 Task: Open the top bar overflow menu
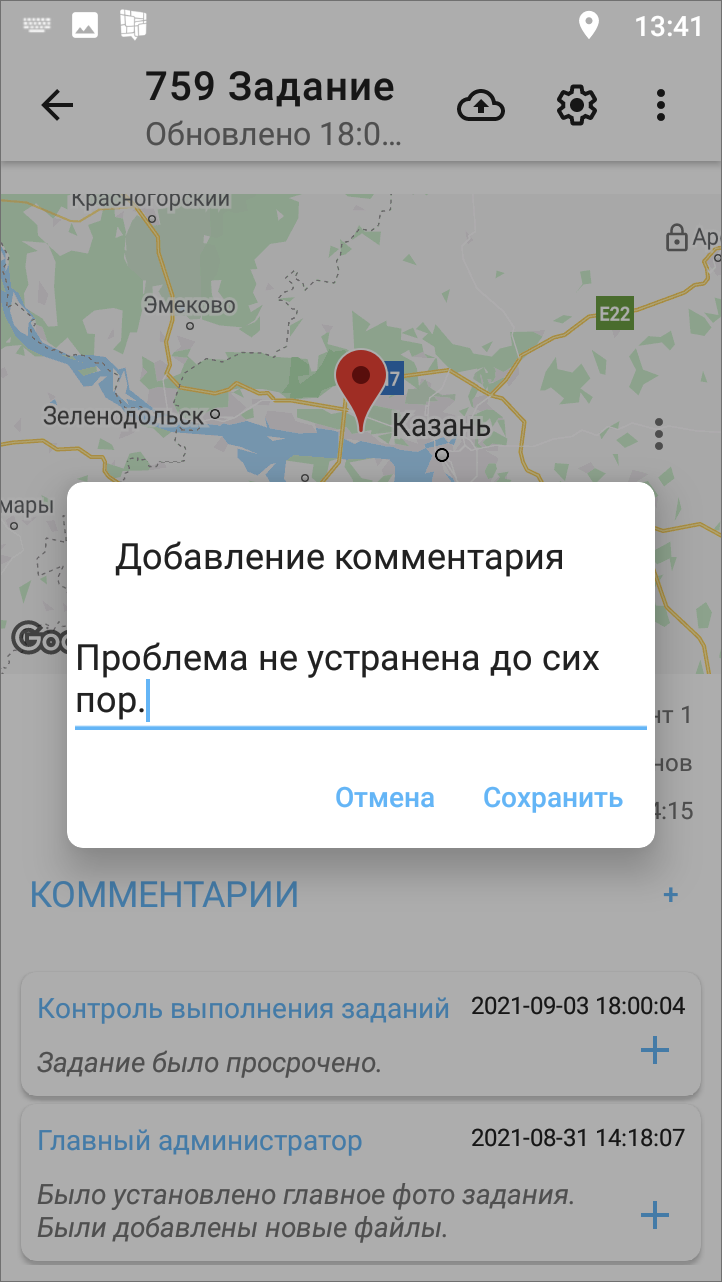tap(660, 106)
